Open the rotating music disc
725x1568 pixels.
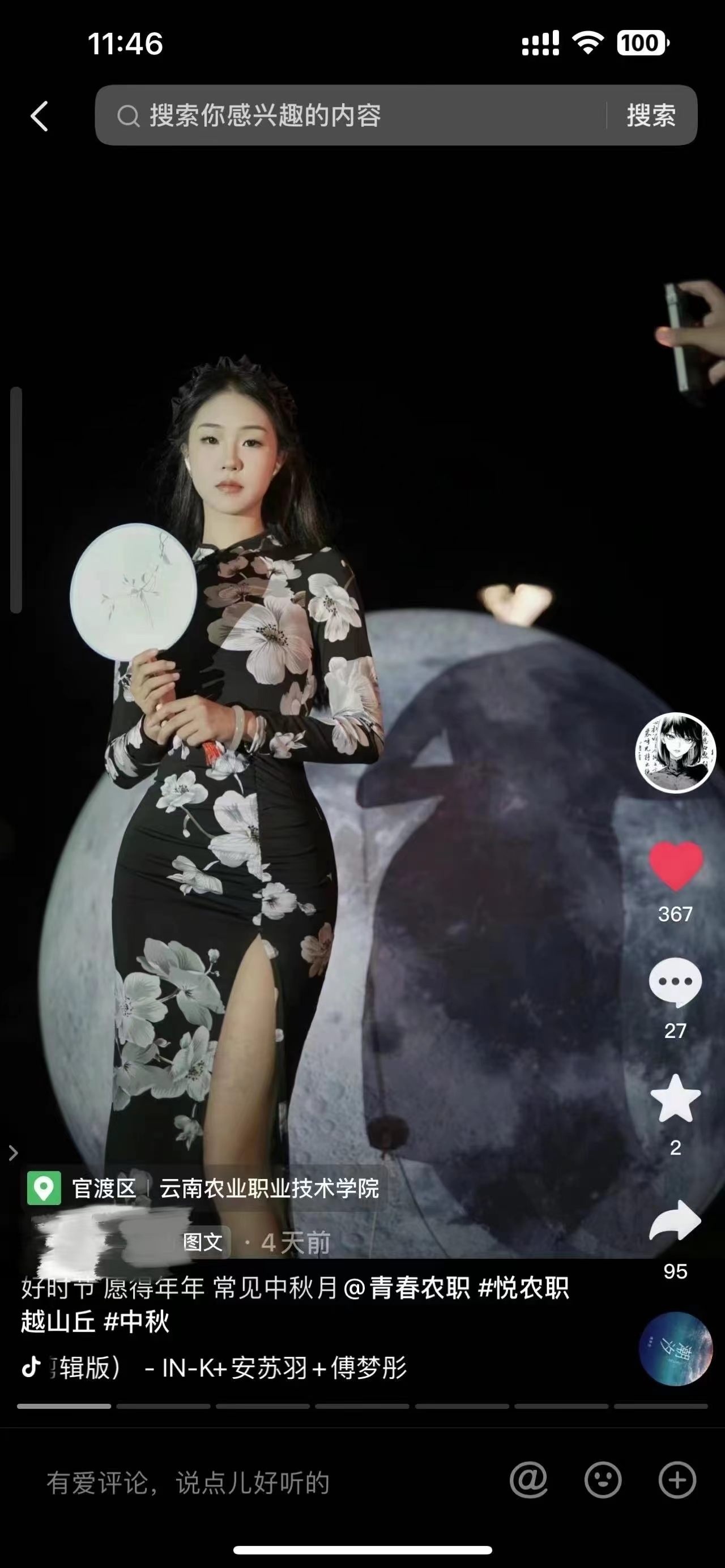point(675,1349)
